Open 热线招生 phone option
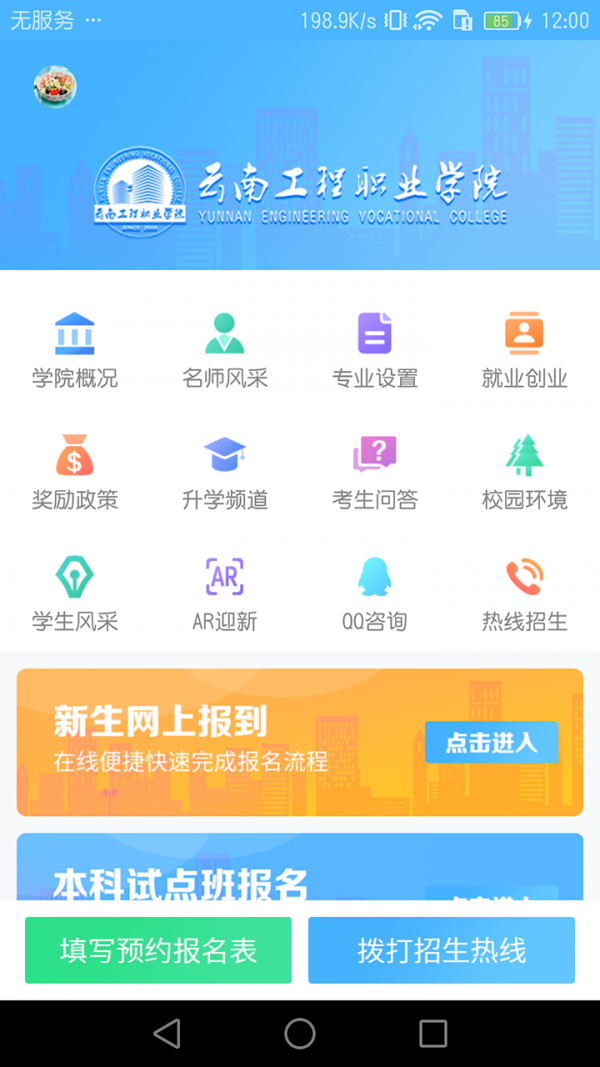The height and width of the screenshot is (1067, 600). coord(524,594)
